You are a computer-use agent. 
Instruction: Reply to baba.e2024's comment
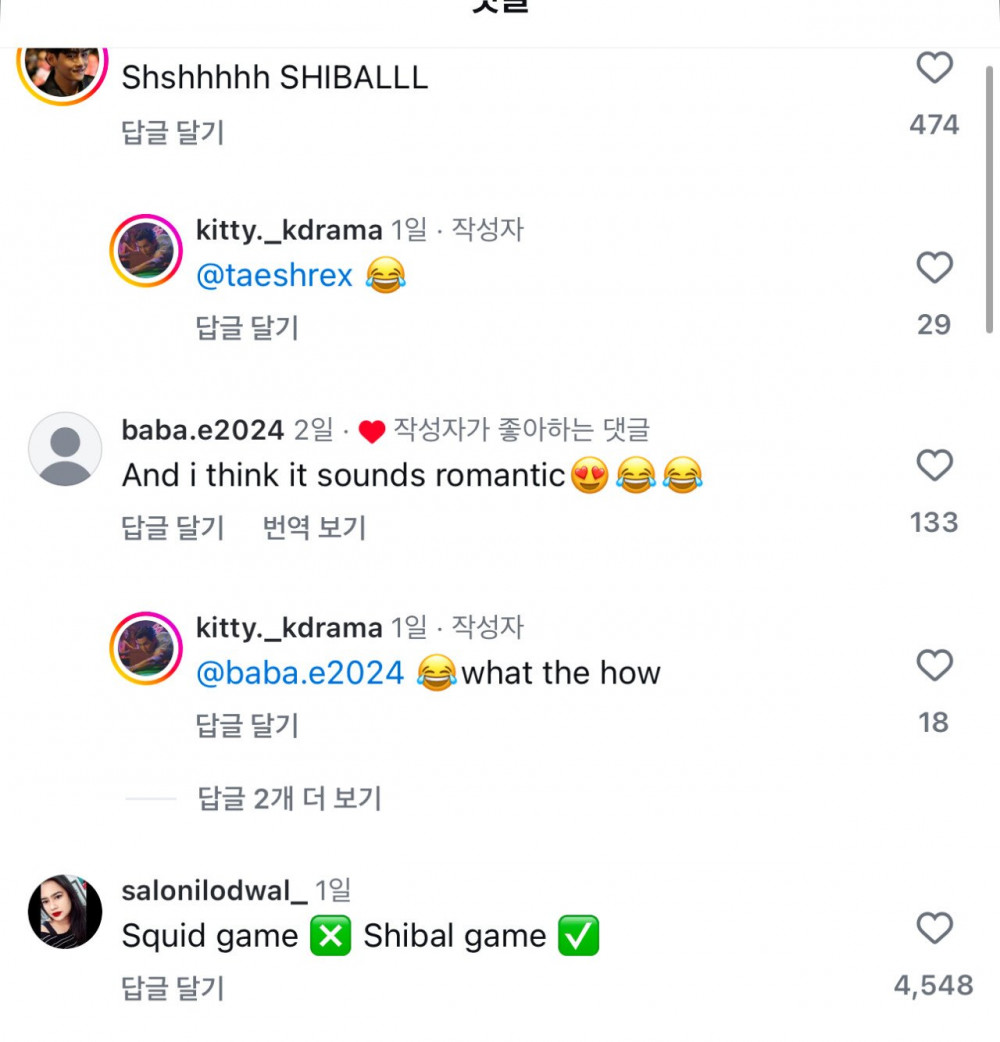173,527
